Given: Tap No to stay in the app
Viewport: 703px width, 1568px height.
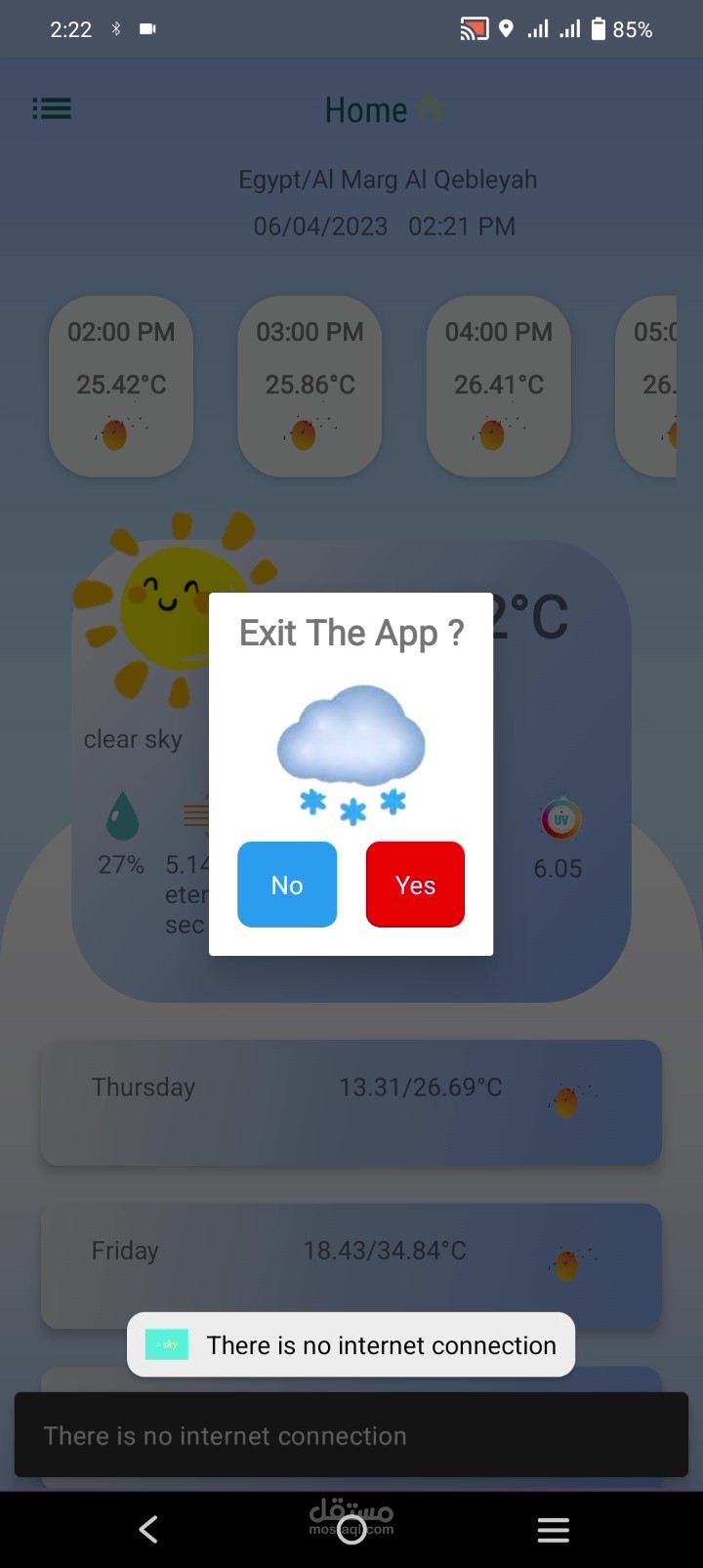Looking at the screenshot, I should tap(287, 885).
